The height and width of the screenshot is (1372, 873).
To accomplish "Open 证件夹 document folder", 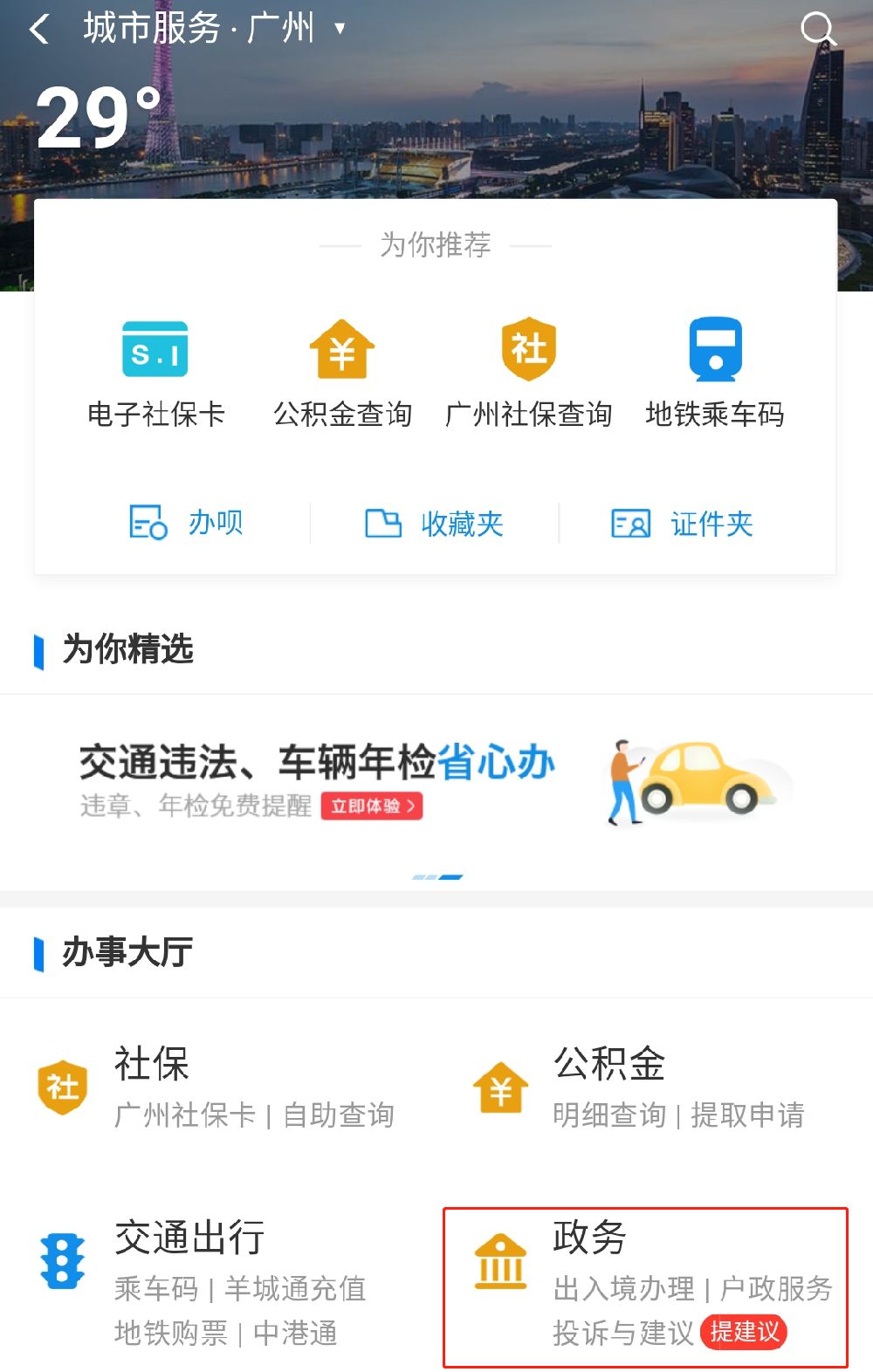I will click(x=682, y=524).
